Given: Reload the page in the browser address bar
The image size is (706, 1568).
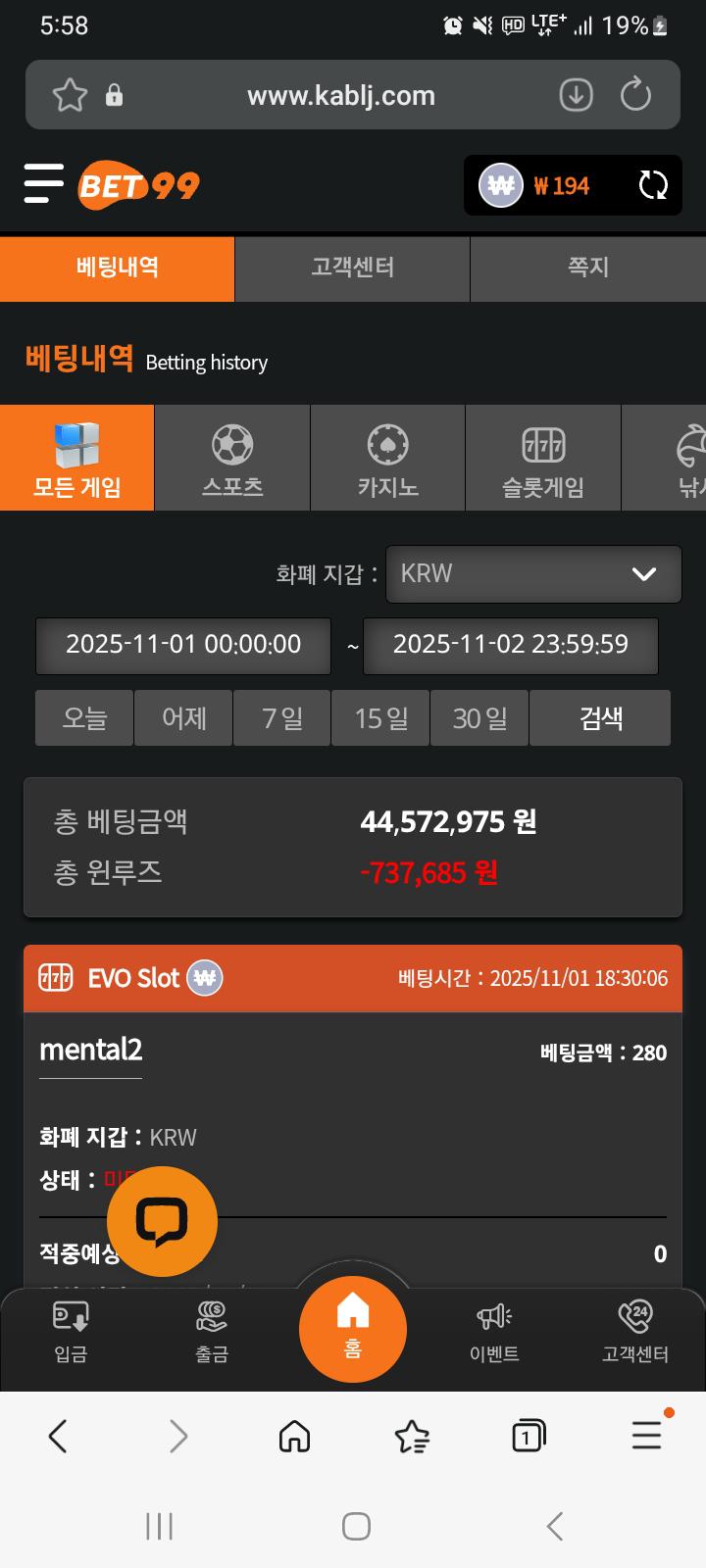Looking at the screenshot, I should click(x=635, y=95).
